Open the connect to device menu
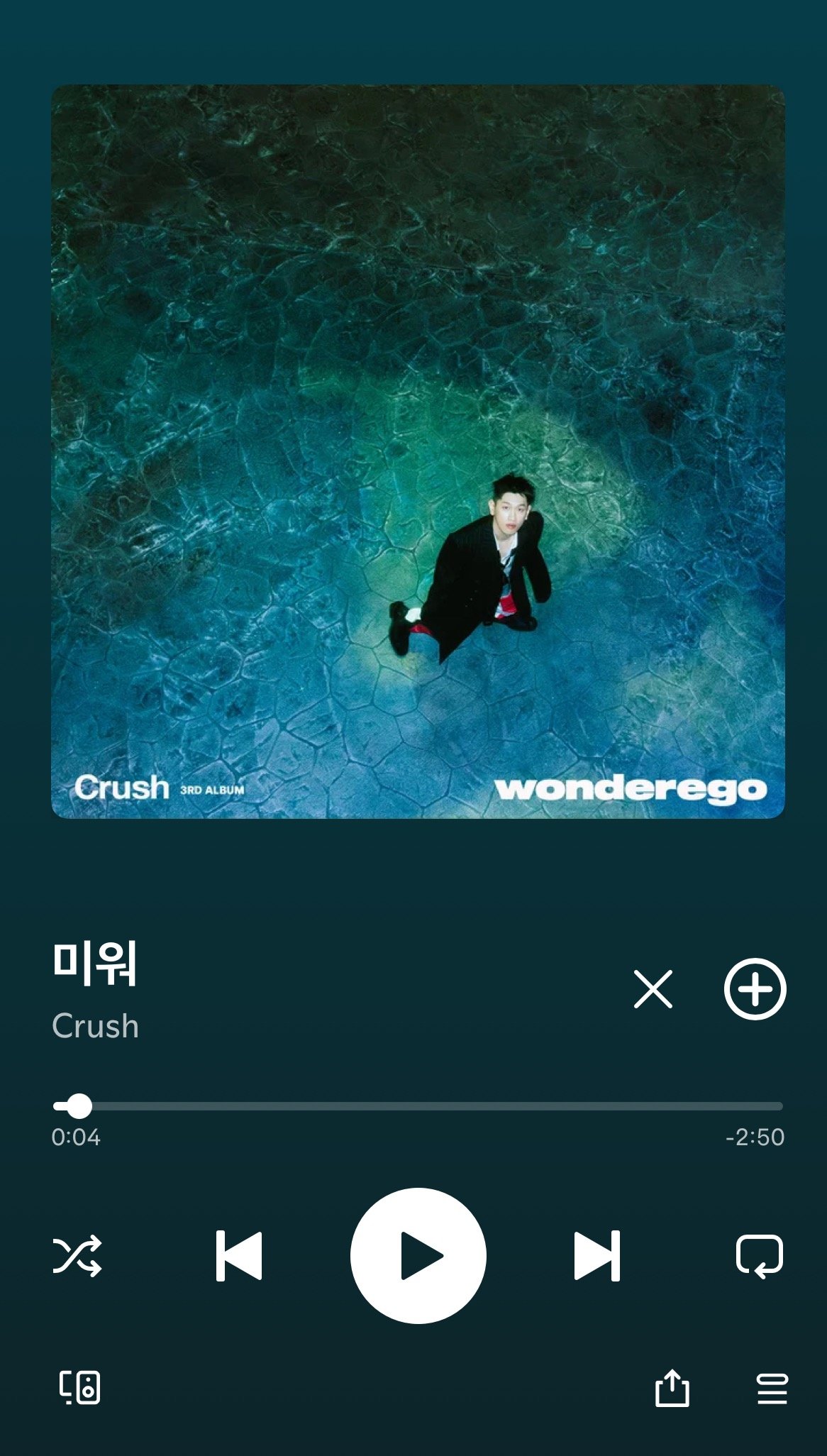The image size is (827, 1456). tap(79, 1387)
